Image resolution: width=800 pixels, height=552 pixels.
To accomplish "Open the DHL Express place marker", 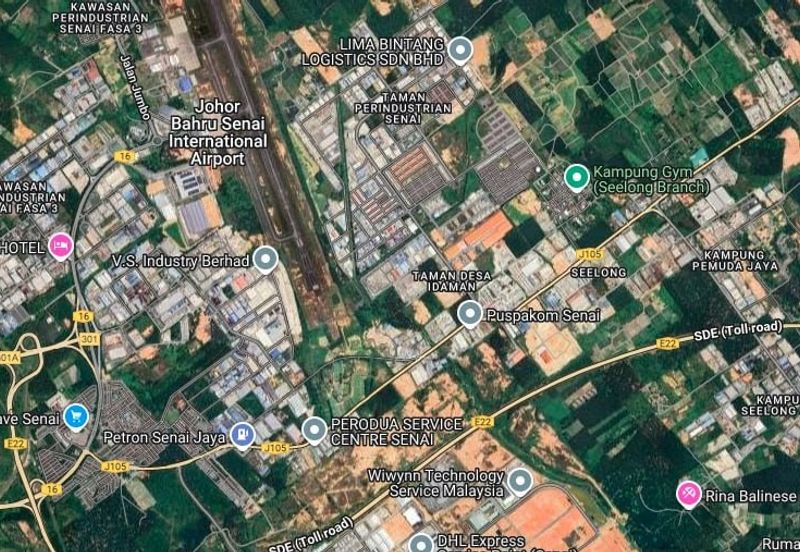I will click(x=421, y=544).
